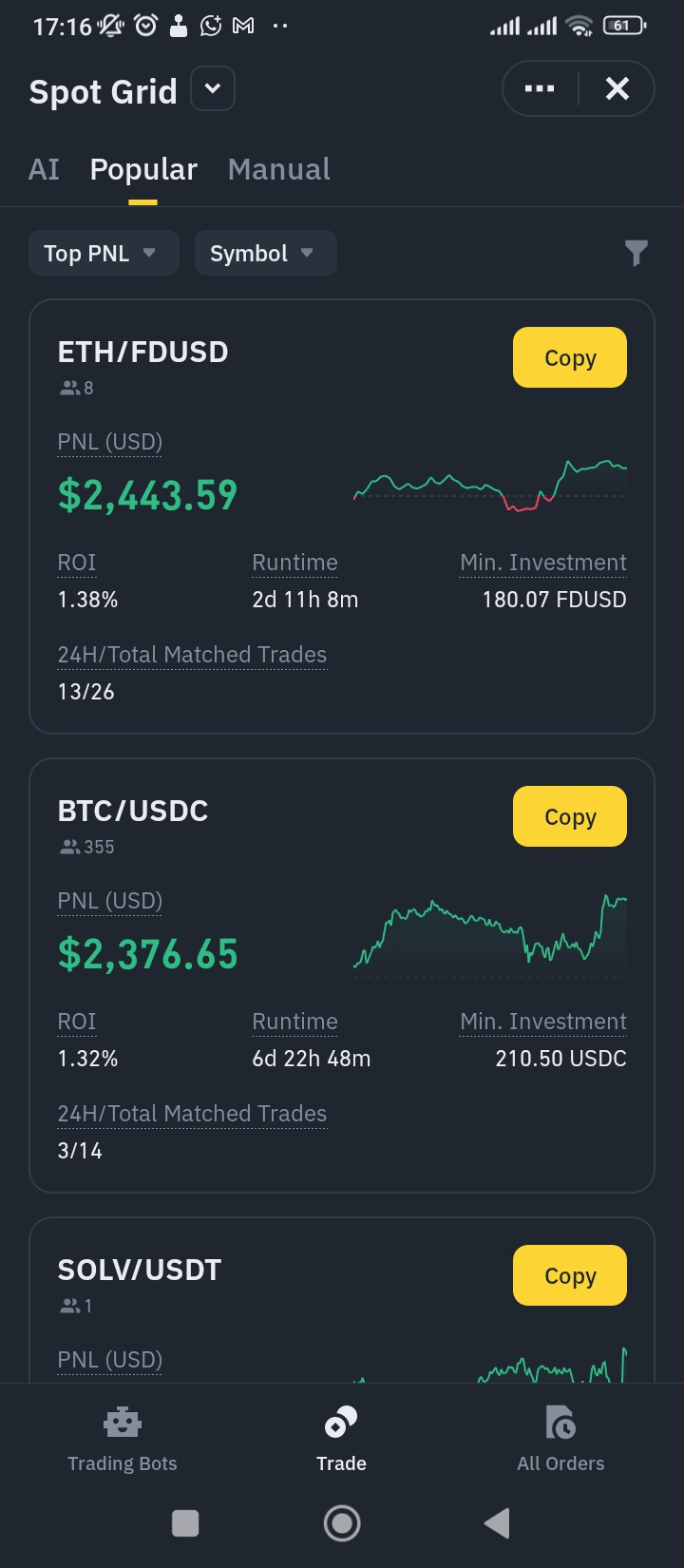The height and width of the screenshot is (1568, 684).
Task: Open All Orders from bottom navigation
Action: tap(560, 1439)
